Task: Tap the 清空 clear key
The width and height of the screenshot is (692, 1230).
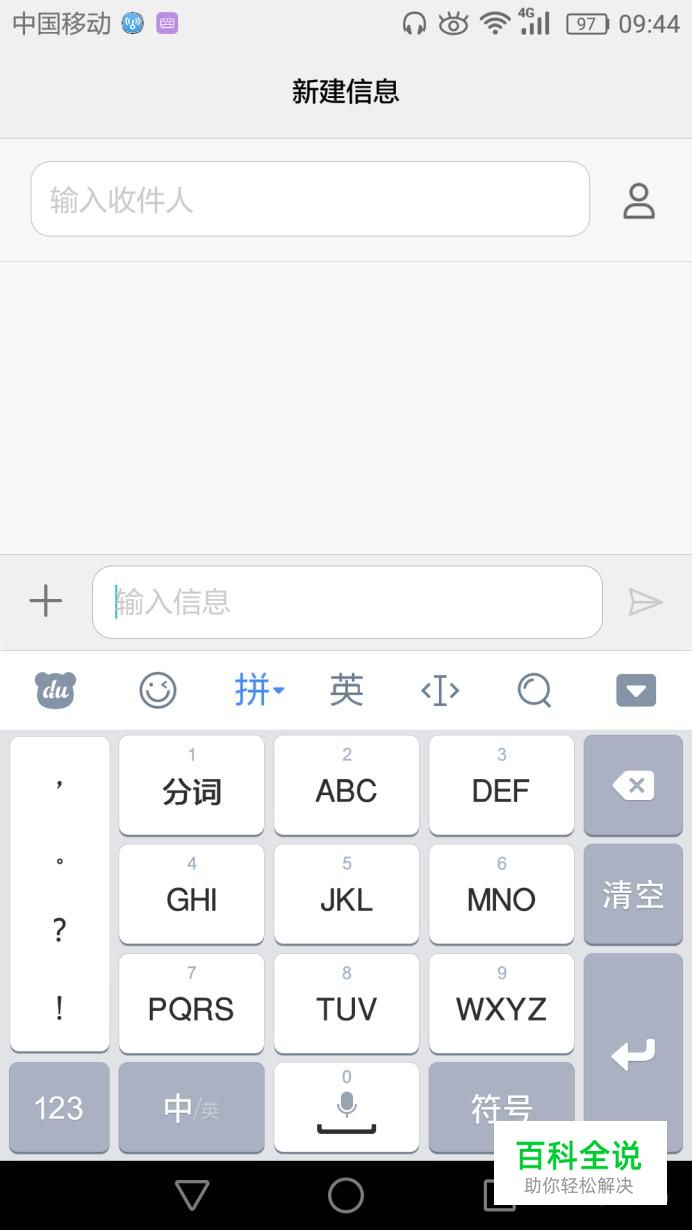Action: 633,895
